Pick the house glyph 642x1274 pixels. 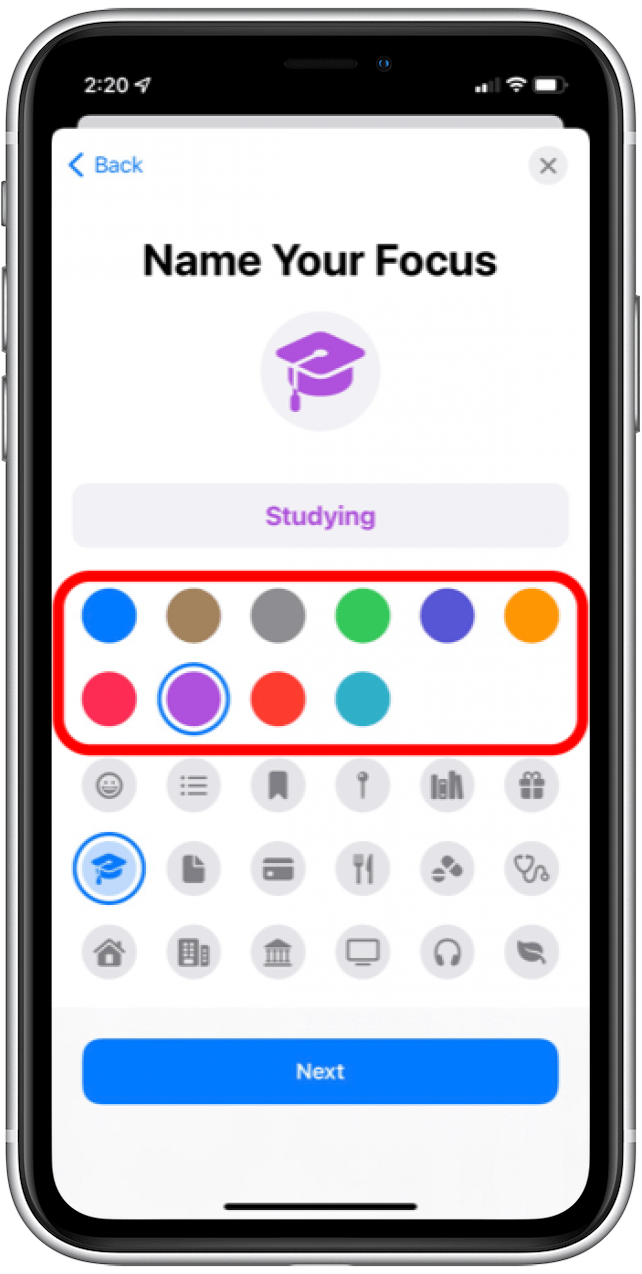click(109, 952)
